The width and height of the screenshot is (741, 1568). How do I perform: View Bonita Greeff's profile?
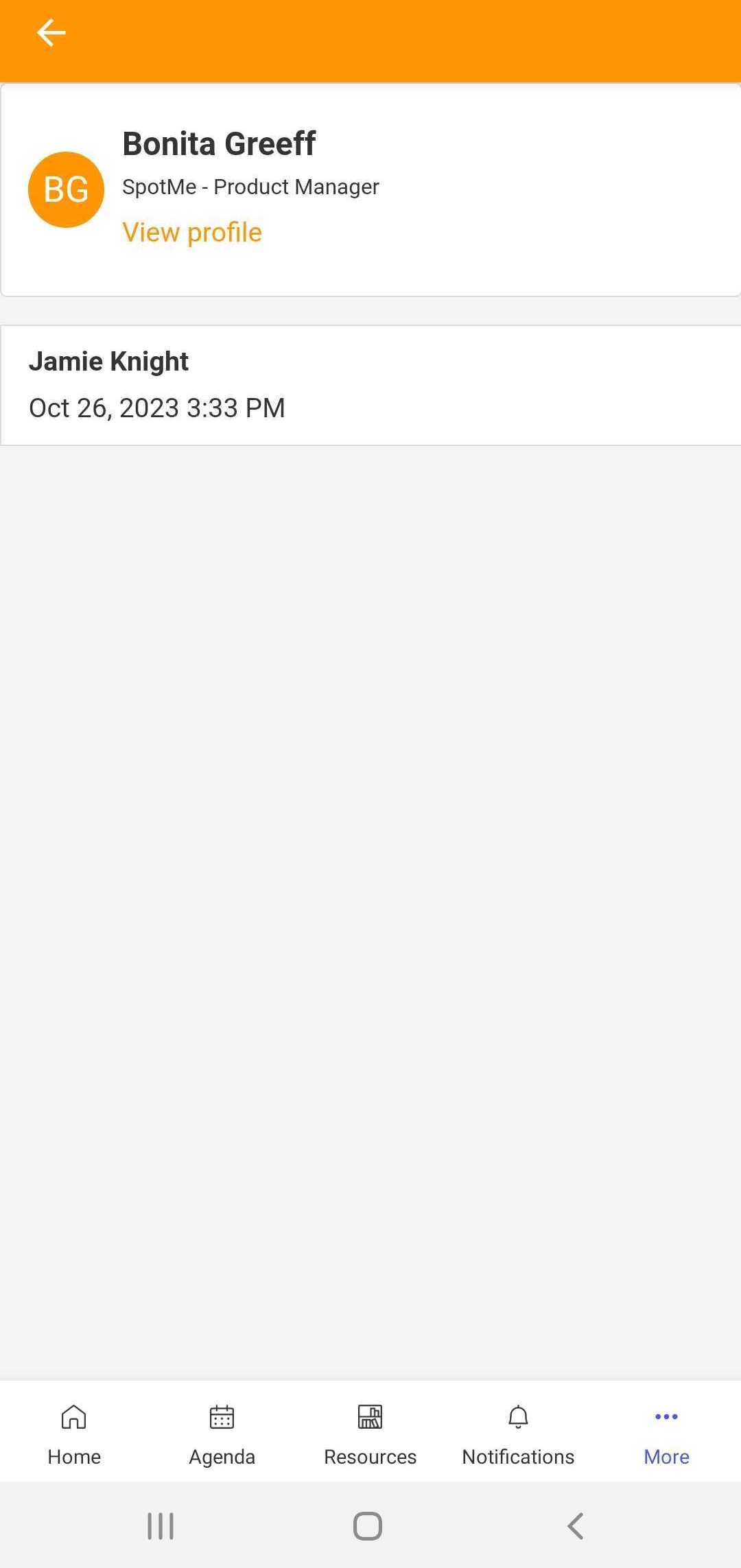coord(192,233)
